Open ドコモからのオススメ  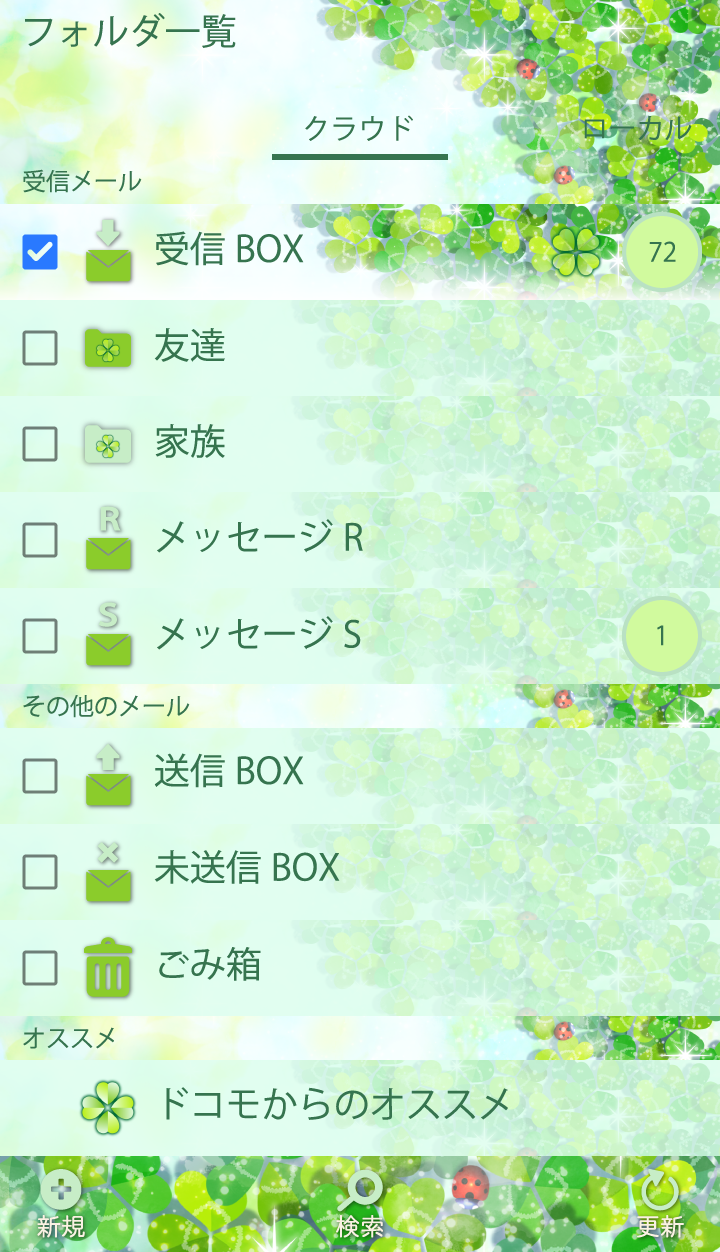pyautogui.click(x=334, y=1105)
